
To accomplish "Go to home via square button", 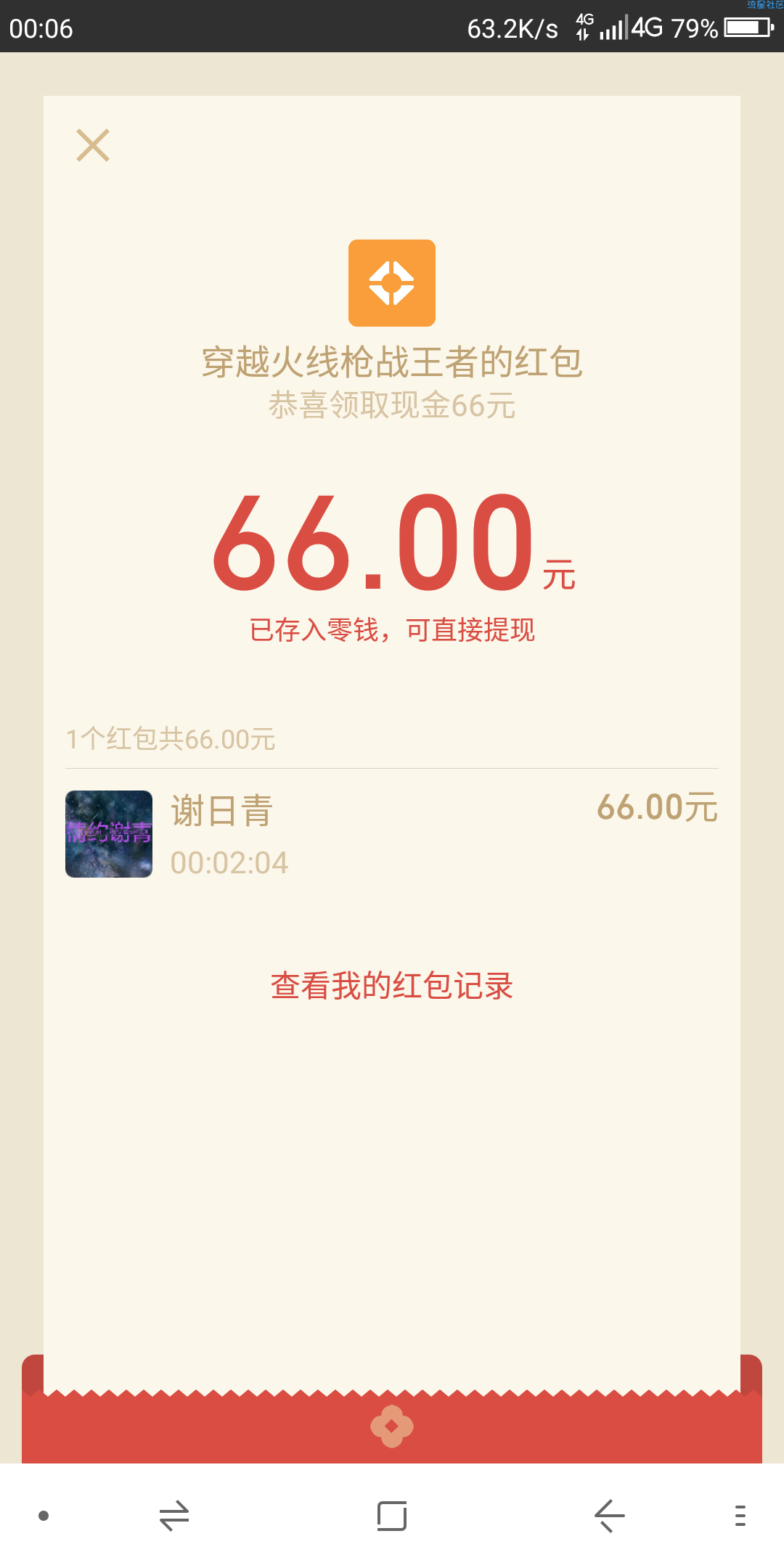I will click(392, 1516).
